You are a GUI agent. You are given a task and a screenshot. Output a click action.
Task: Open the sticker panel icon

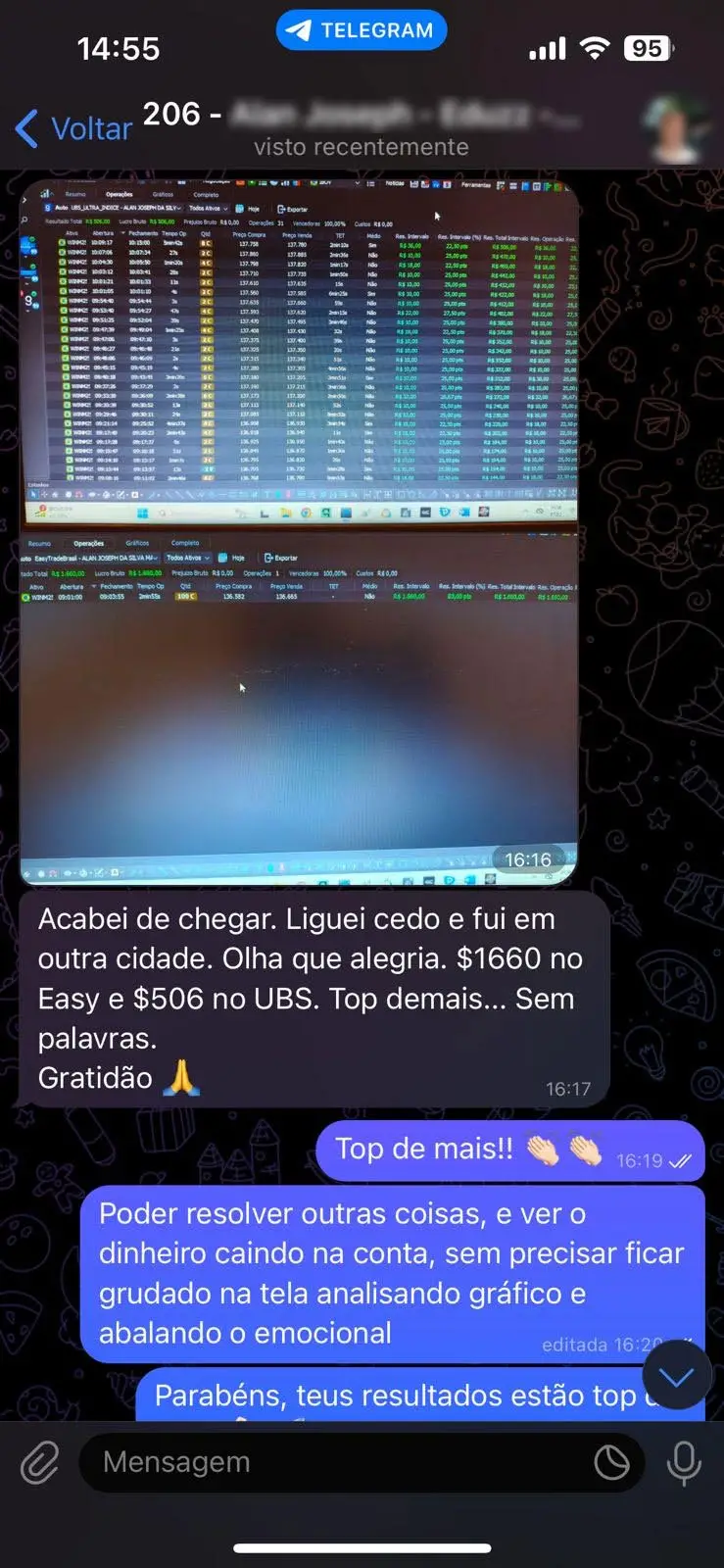point(612,1463)
